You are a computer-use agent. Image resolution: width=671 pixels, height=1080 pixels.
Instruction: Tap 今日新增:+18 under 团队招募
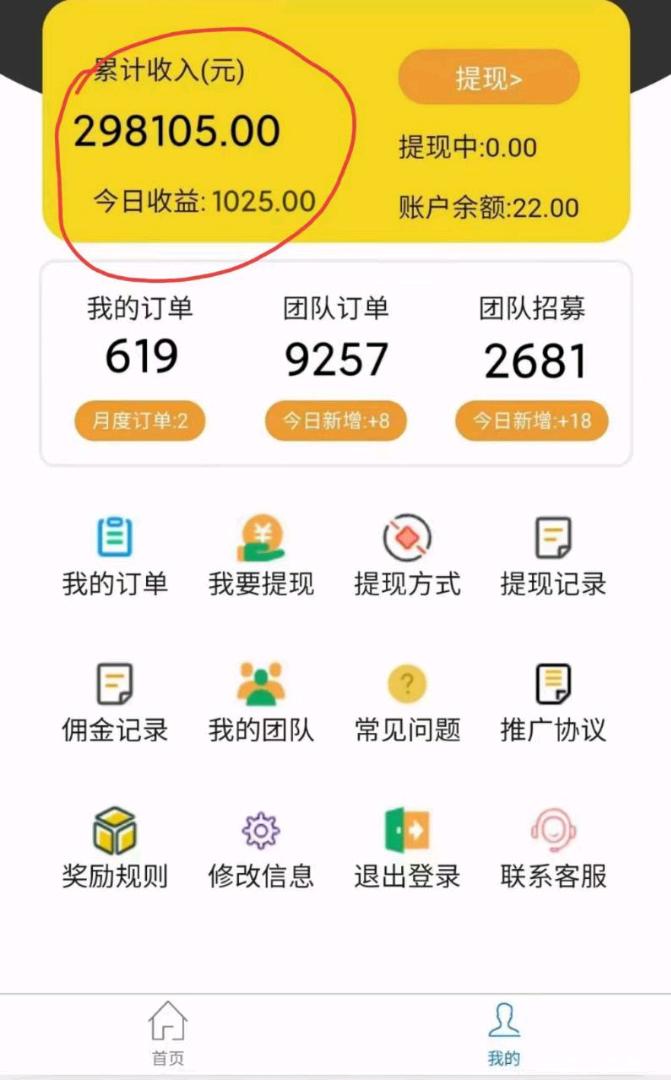coord(532,421)
